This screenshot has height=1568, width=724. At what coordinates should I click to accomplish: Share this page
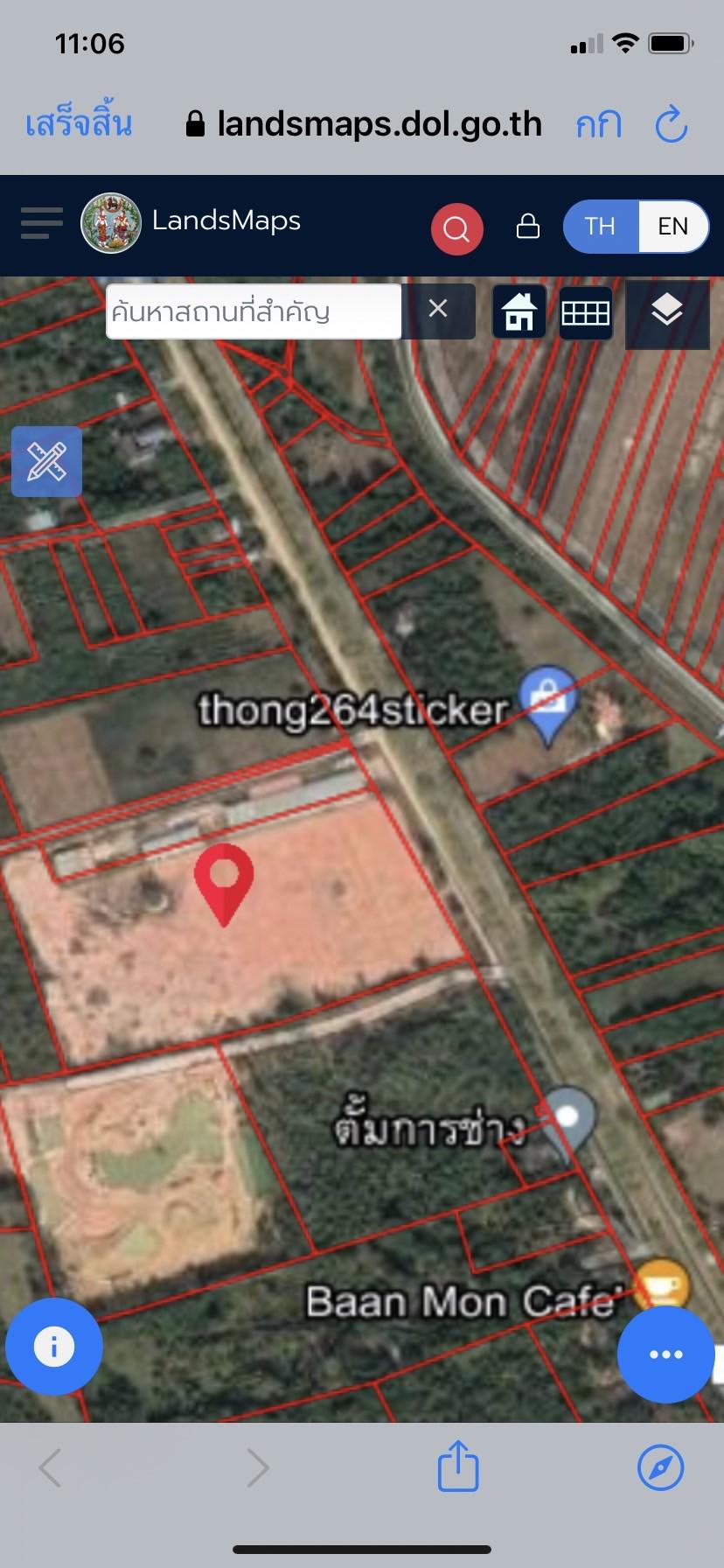pyautogui.click(x=458, y=1466)
